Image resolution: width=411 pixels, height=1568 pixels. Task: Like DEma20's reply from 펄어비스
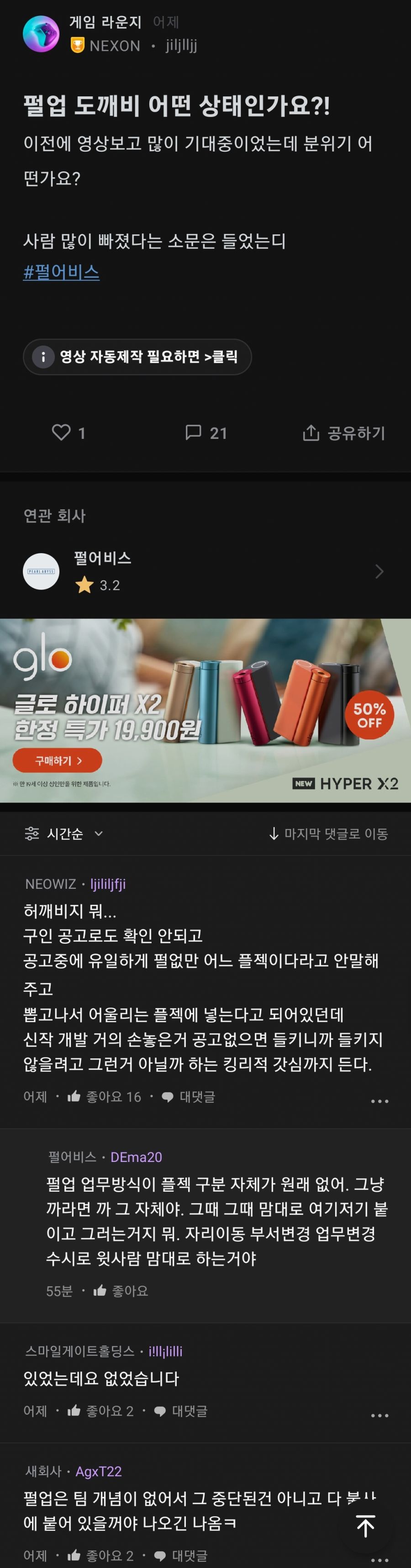(121, 1290)
